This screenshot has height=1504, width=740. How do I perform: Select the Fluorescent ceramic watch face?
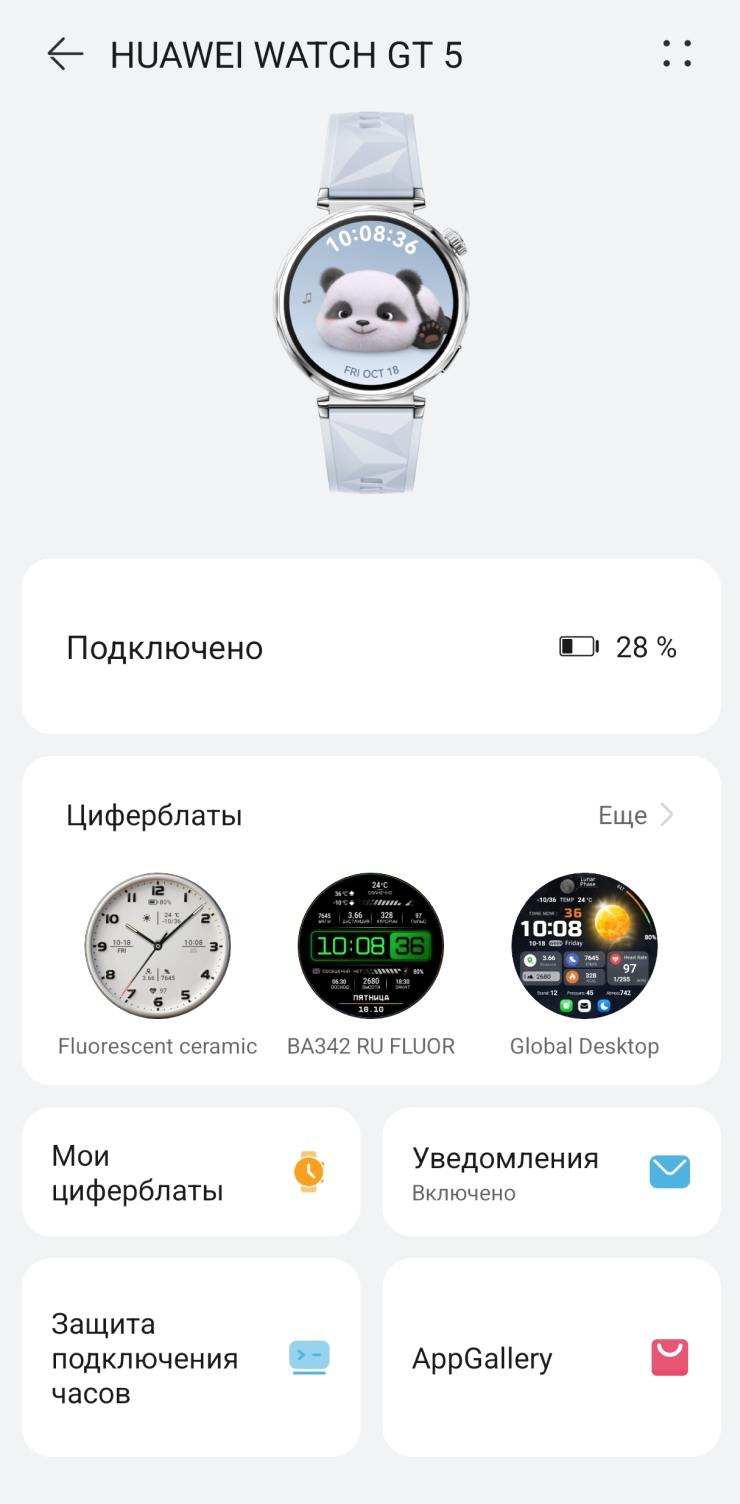pyautogui.click(x=157, y=946)
